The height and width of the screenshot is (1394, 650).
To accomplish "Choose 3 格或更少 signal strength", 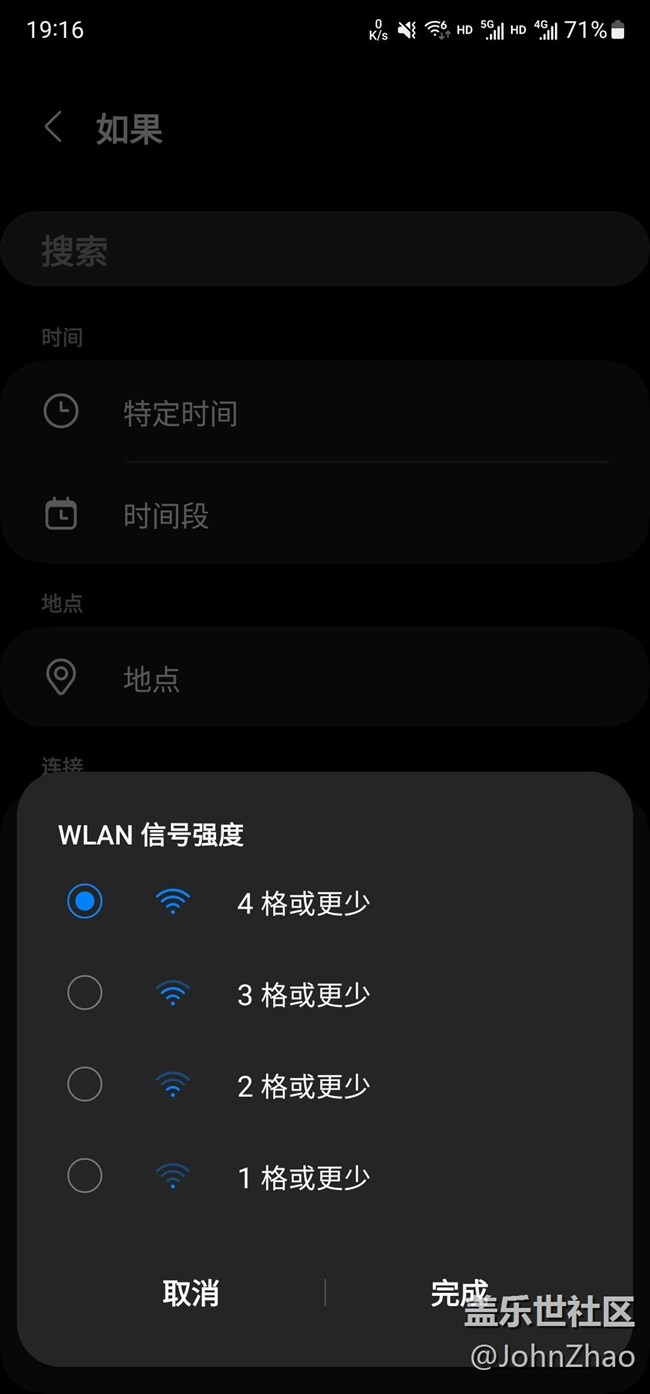I will pyautogui.click(x=325, y=994).
